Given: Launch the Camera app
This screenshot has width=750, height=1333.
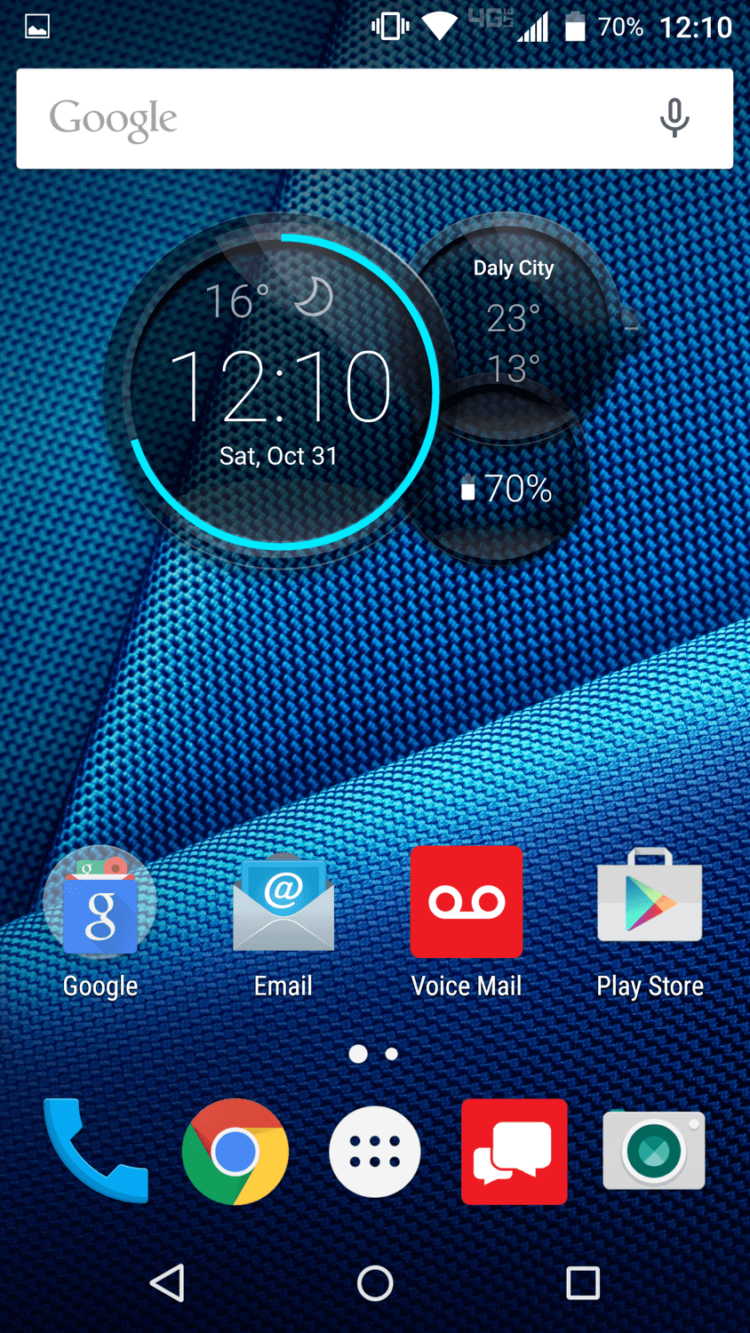Looking at the screenshot, I should [654, 1152].
